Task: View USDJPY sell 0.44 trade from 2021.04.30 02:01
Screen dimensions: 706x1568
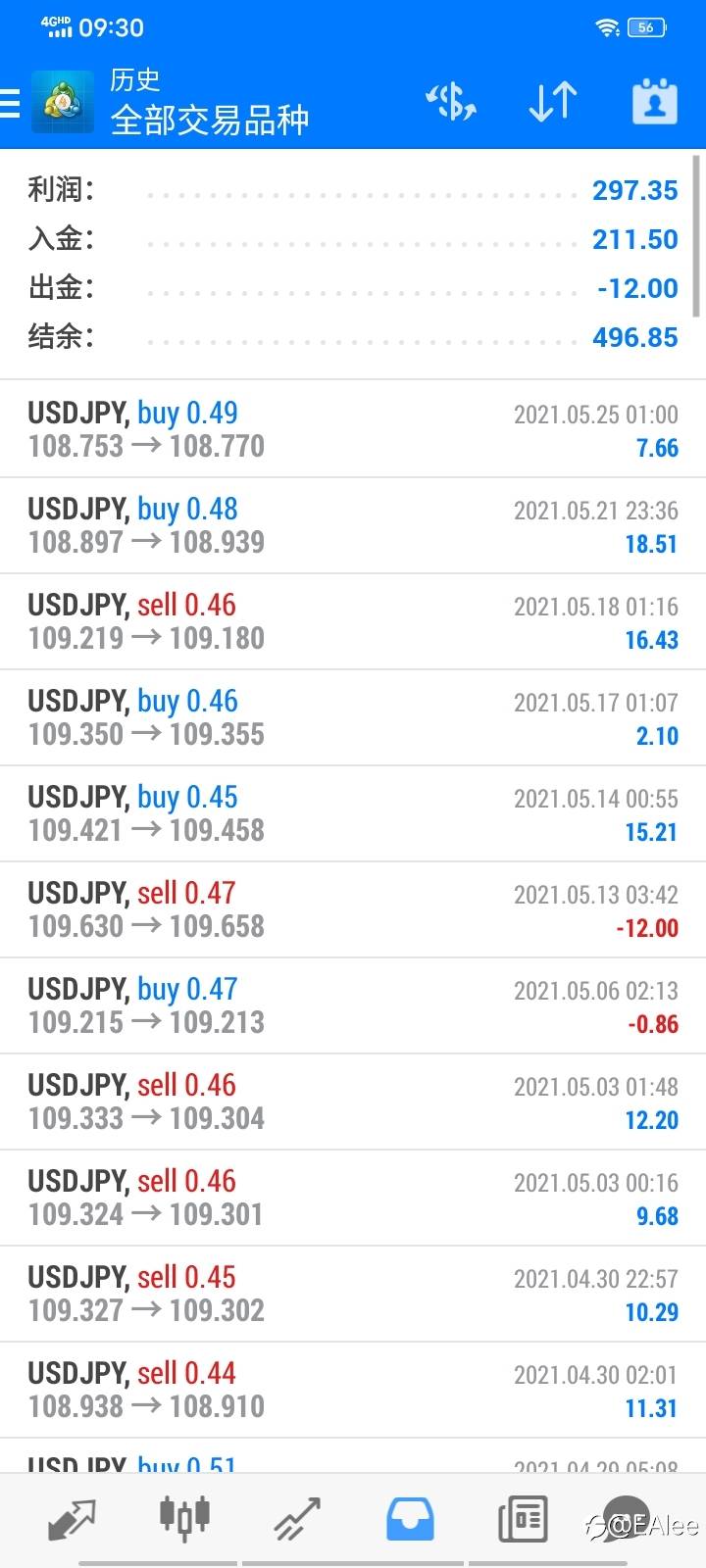Action: (x=353, y=1390)
